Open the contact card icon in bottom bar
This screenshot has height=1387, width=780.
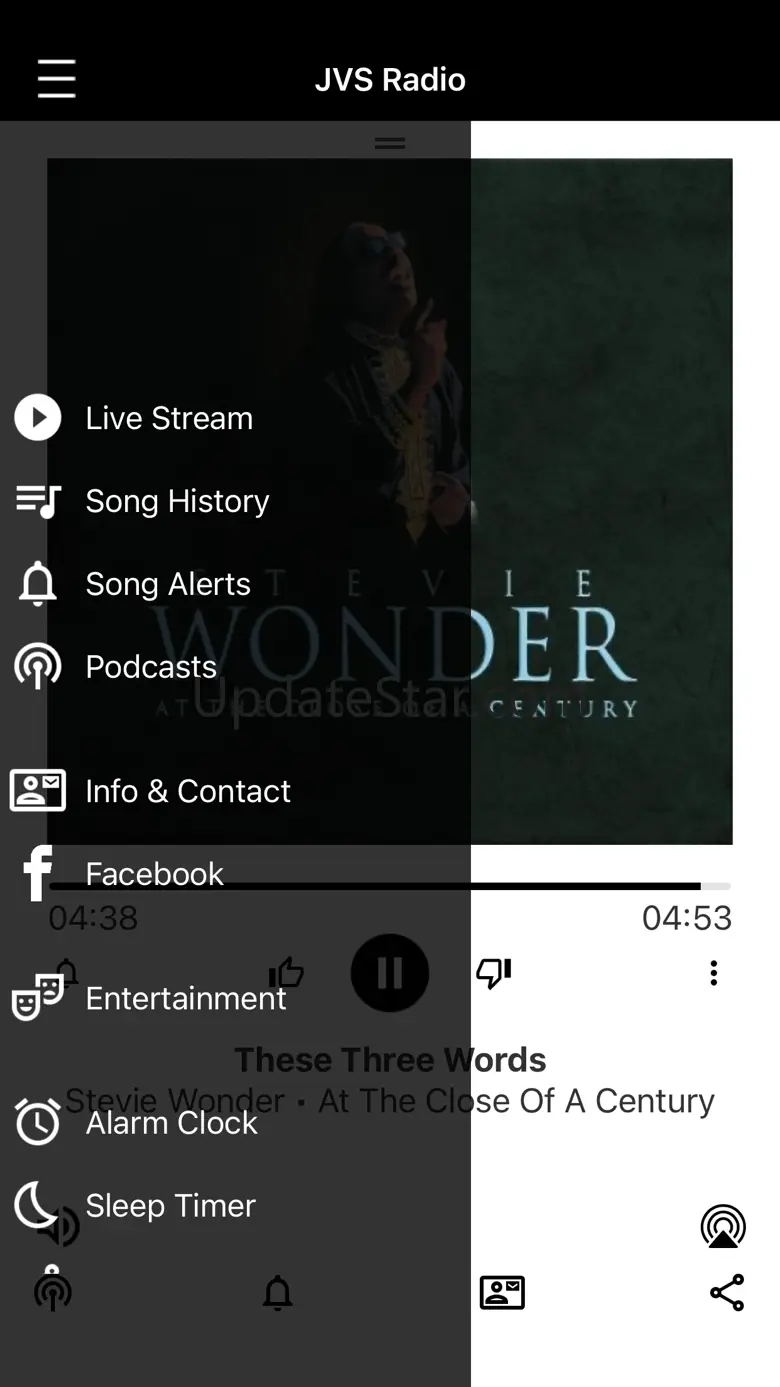click(x=502, y=1293)
